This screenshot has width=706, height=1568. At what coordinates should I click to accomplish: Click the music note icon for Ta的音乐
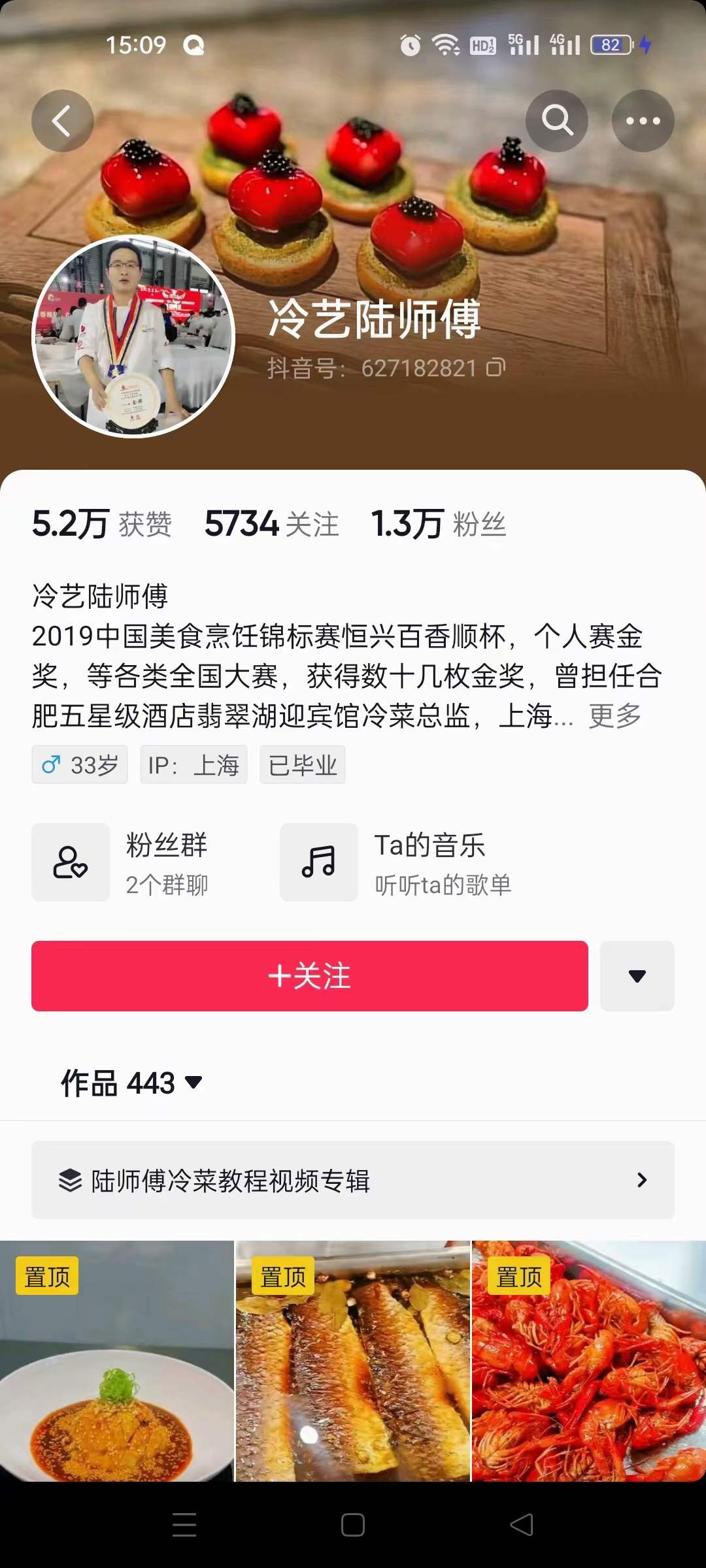318,862
